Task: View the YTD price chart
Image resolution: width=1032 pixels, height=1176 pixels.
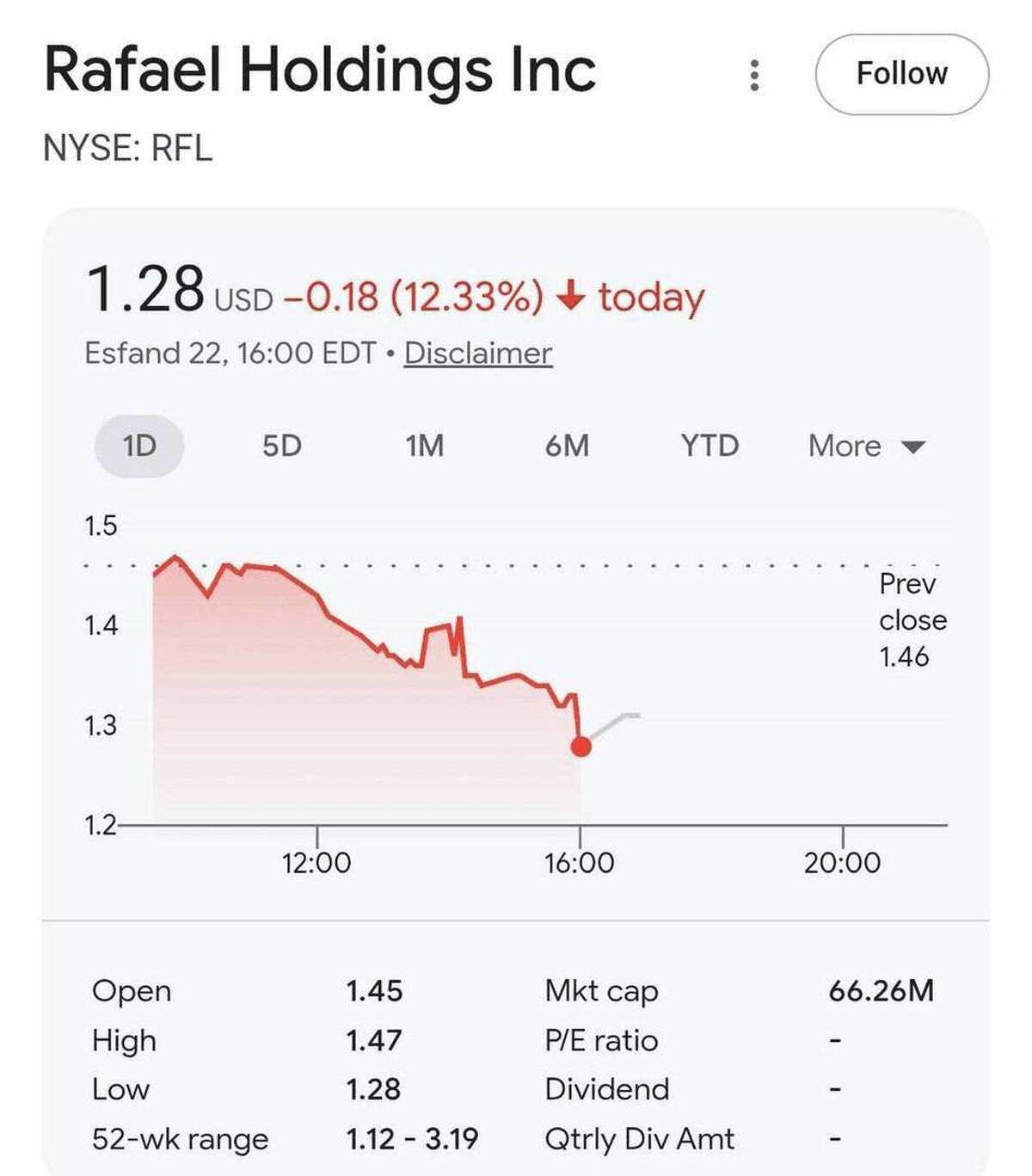Action: click(709, 446)
